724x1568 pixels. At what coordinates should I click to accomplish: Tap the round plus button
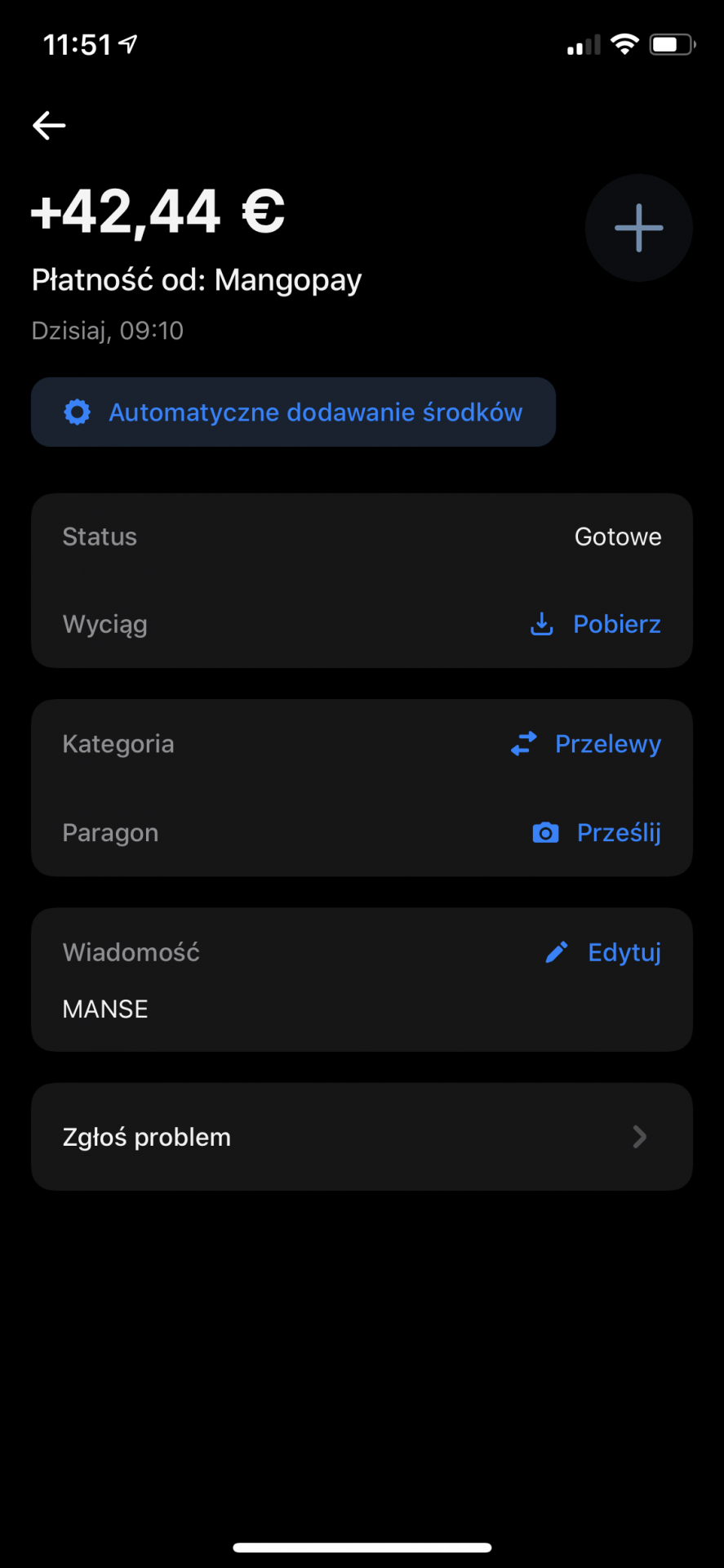638,228
